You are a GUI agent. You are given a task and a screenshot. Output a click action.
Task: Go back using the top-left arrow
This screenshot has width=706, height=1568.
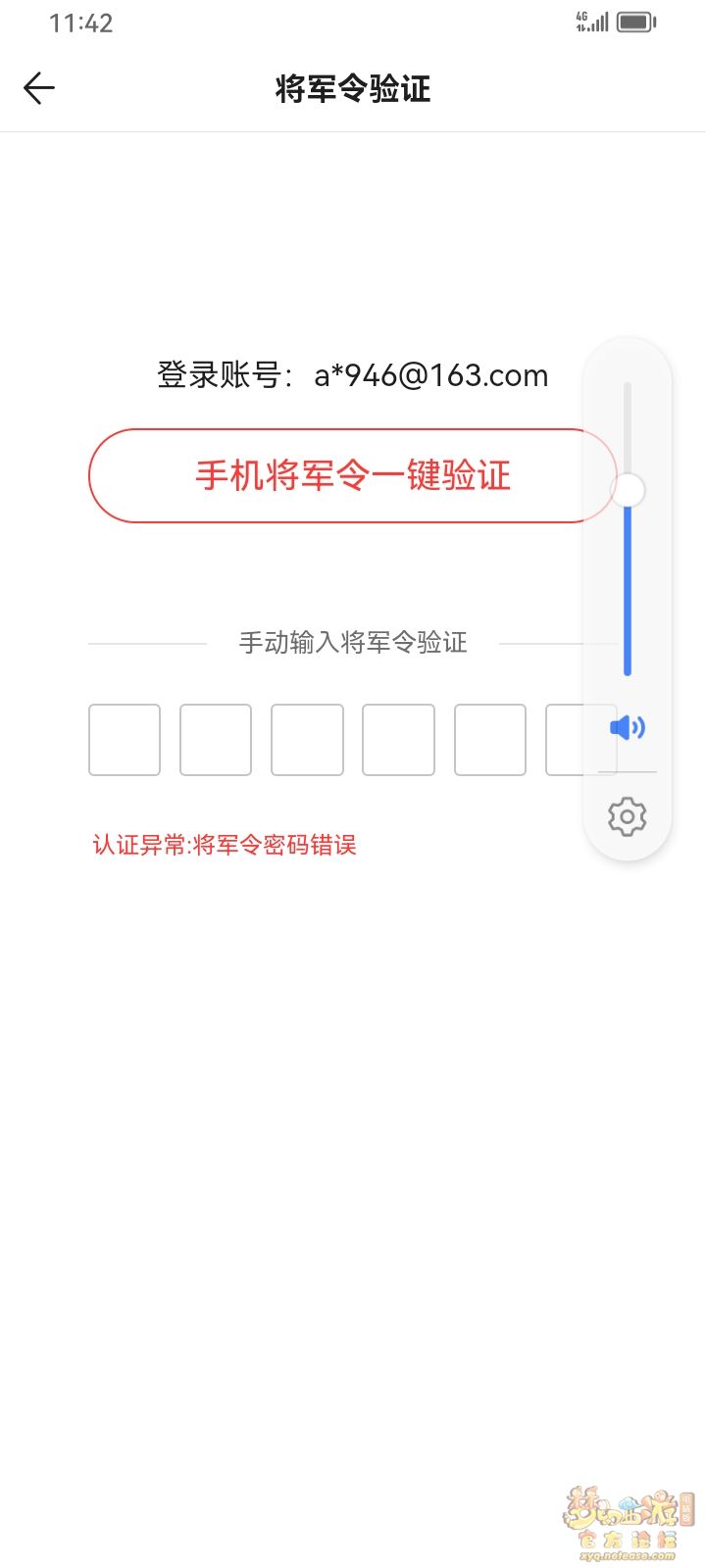pyautogui.click(x=39, y=88)
